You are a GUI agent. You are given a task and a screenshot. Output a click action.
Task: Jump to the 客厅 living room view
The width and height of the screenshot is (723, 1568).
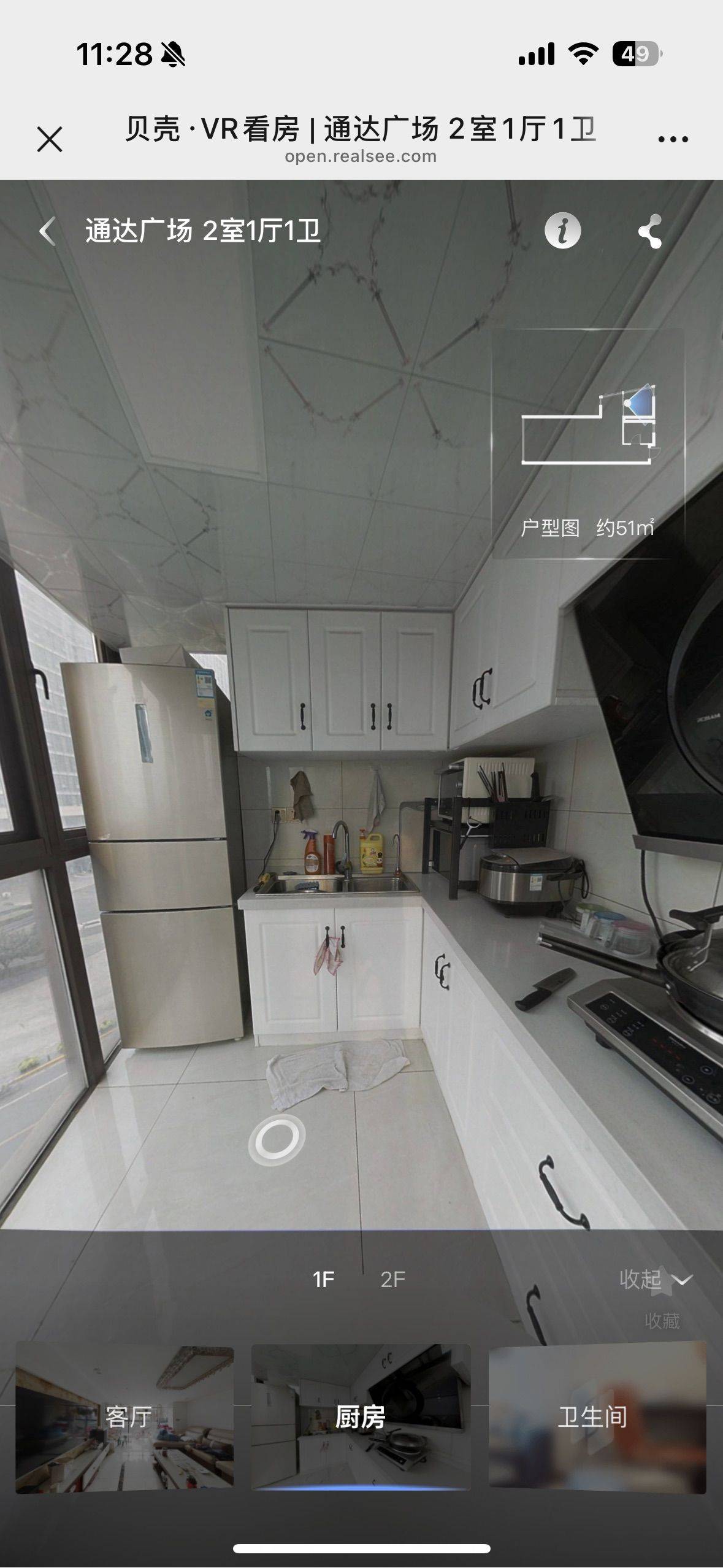click(124, 1418)
